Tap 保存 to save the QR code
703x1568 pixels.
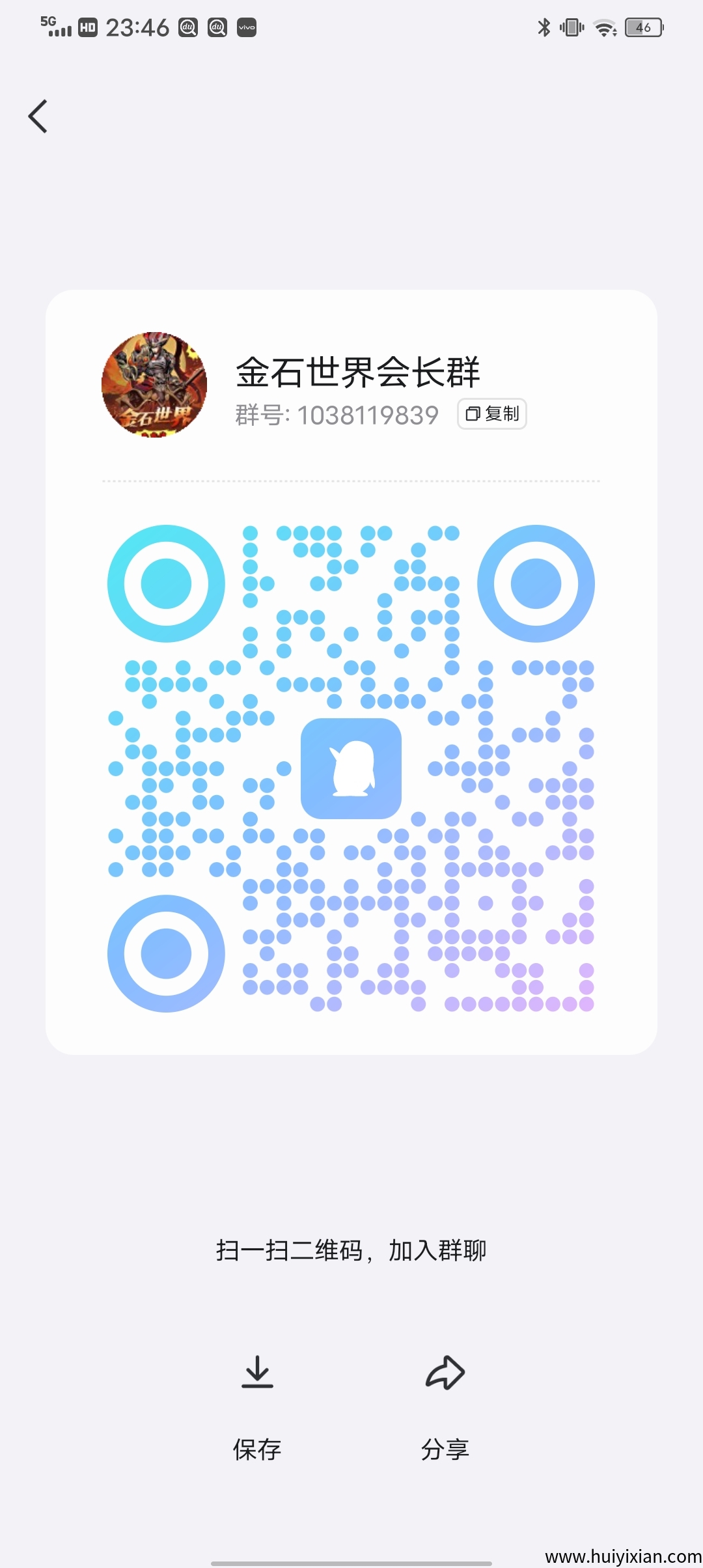[x=258, y=1451]
